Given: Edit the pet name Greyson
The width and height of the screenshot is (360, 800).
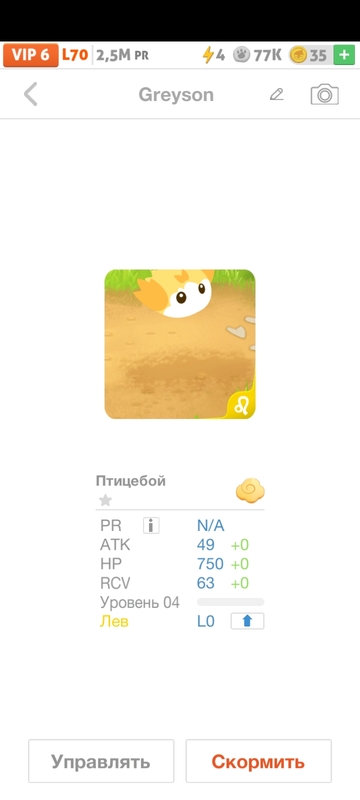Looking at the screenshot, I should pyautogui.click(x=276, y=94).
